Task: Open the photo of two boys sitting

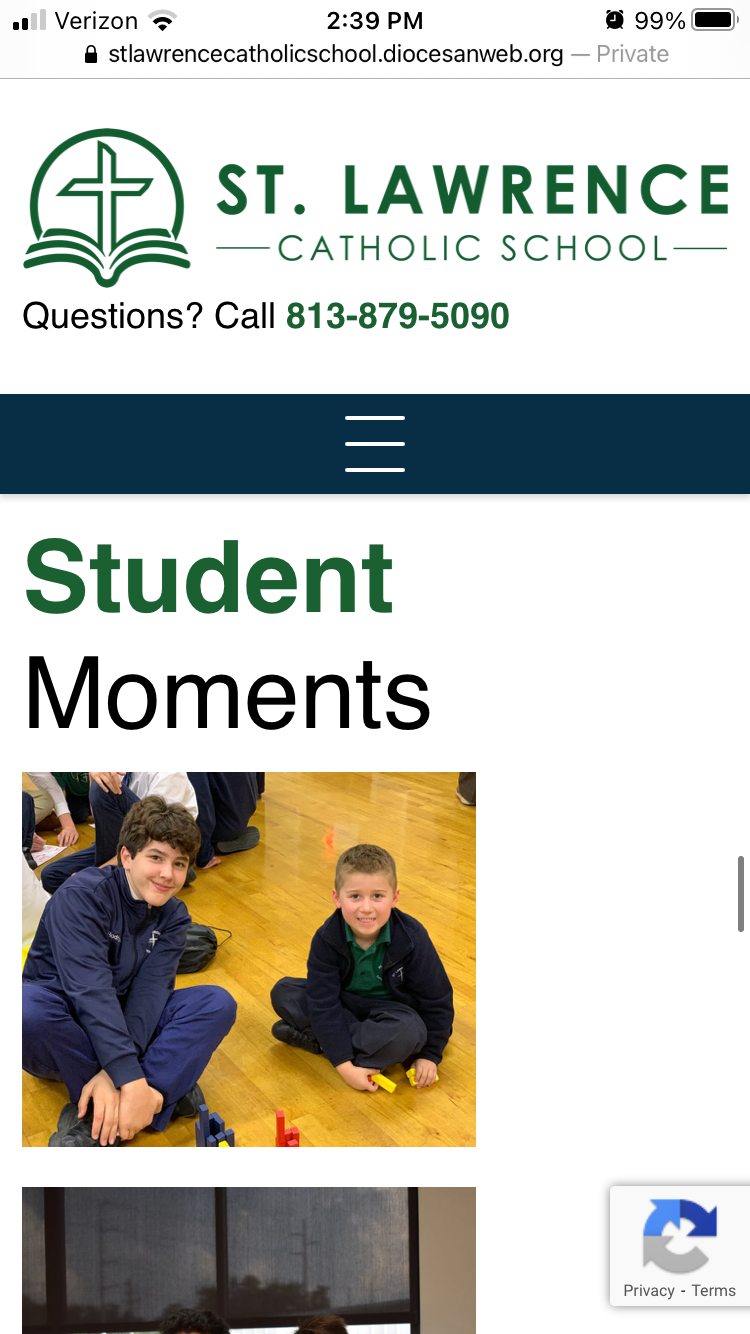Action: point(249,959)
